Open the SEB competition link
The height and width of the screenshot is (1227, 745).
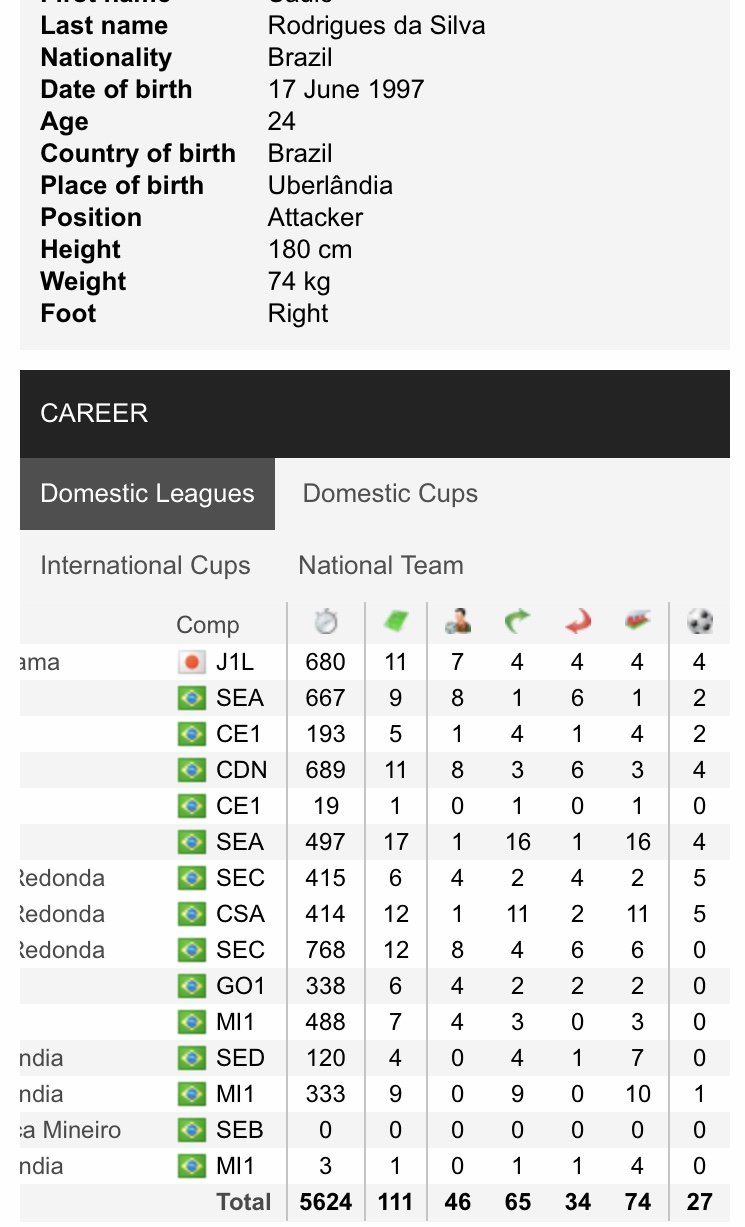click(240, 1130)
